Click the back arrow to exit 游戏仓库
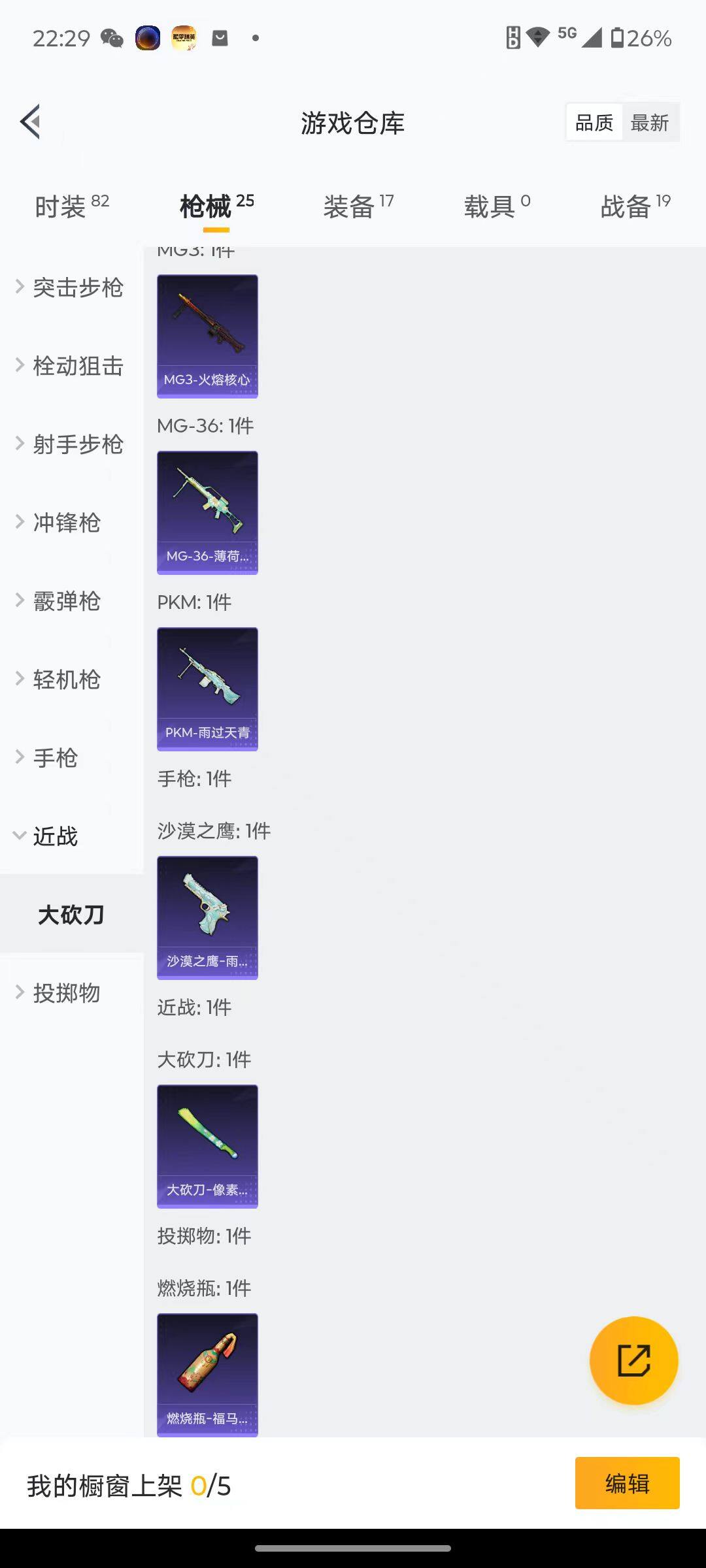The height and width of the screenshot is (1568, 706). [29, 122]
